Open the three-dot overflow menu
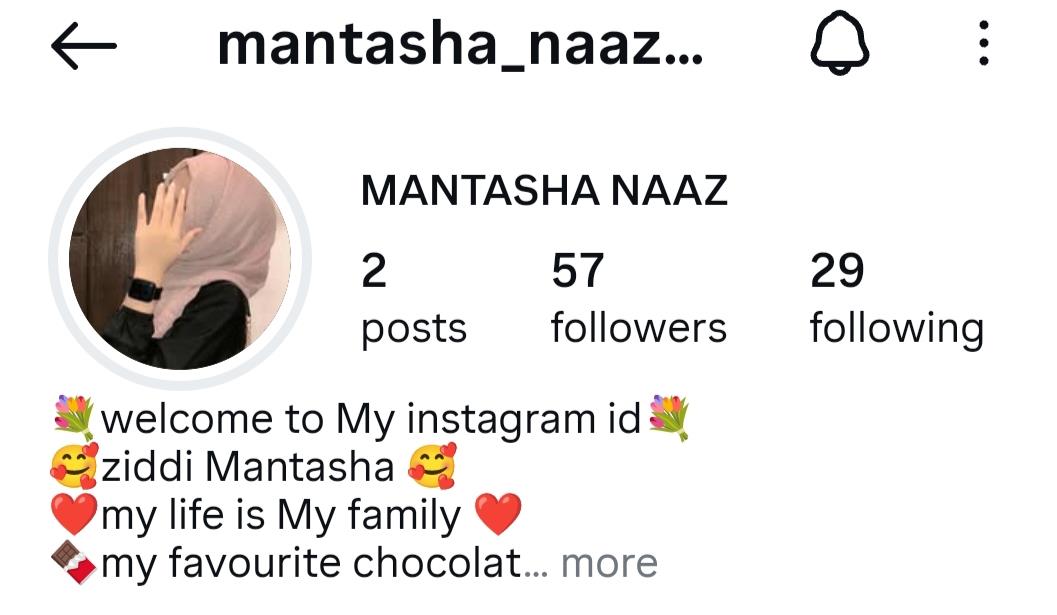 [x=984, y=46]
